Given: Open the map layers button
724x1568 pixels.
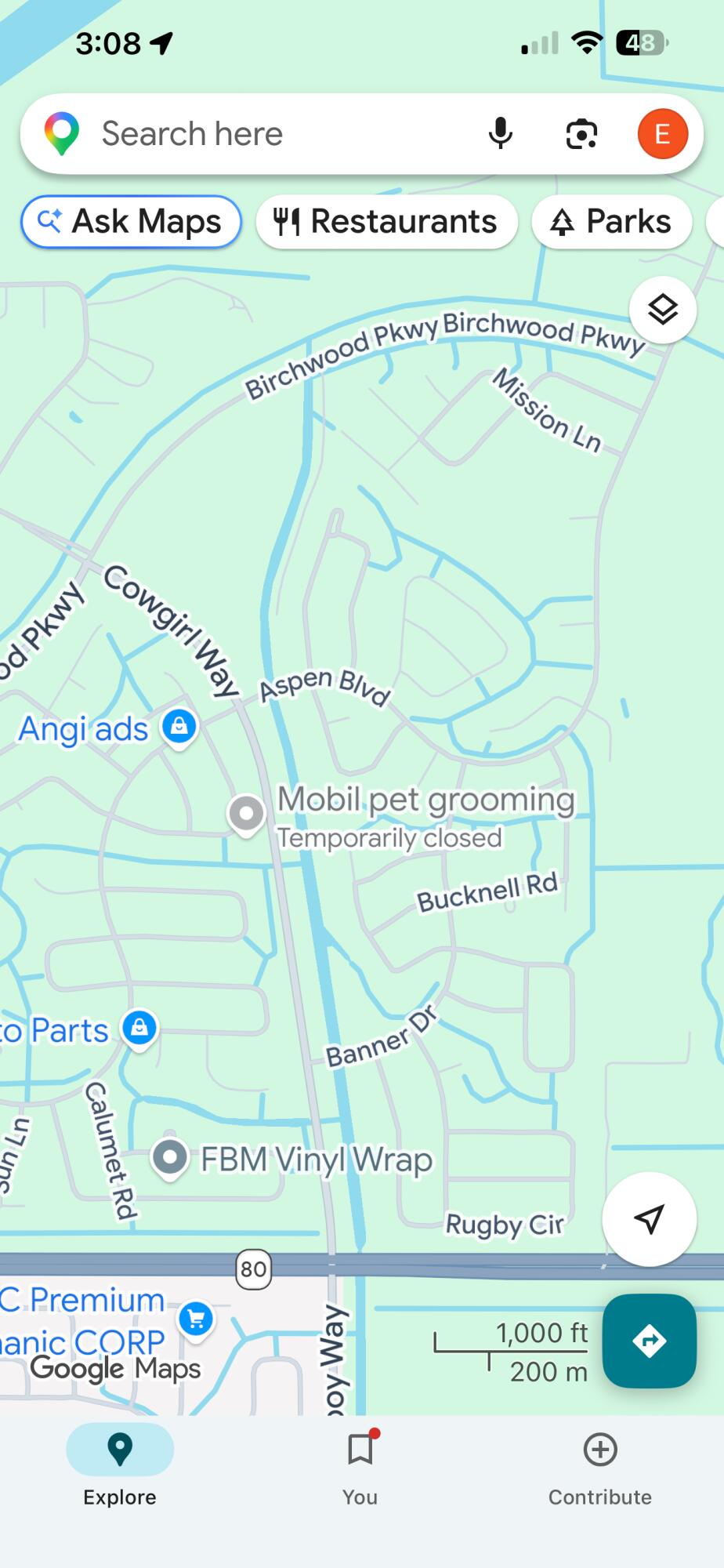Looking at the screenshot, I should 663,310.
